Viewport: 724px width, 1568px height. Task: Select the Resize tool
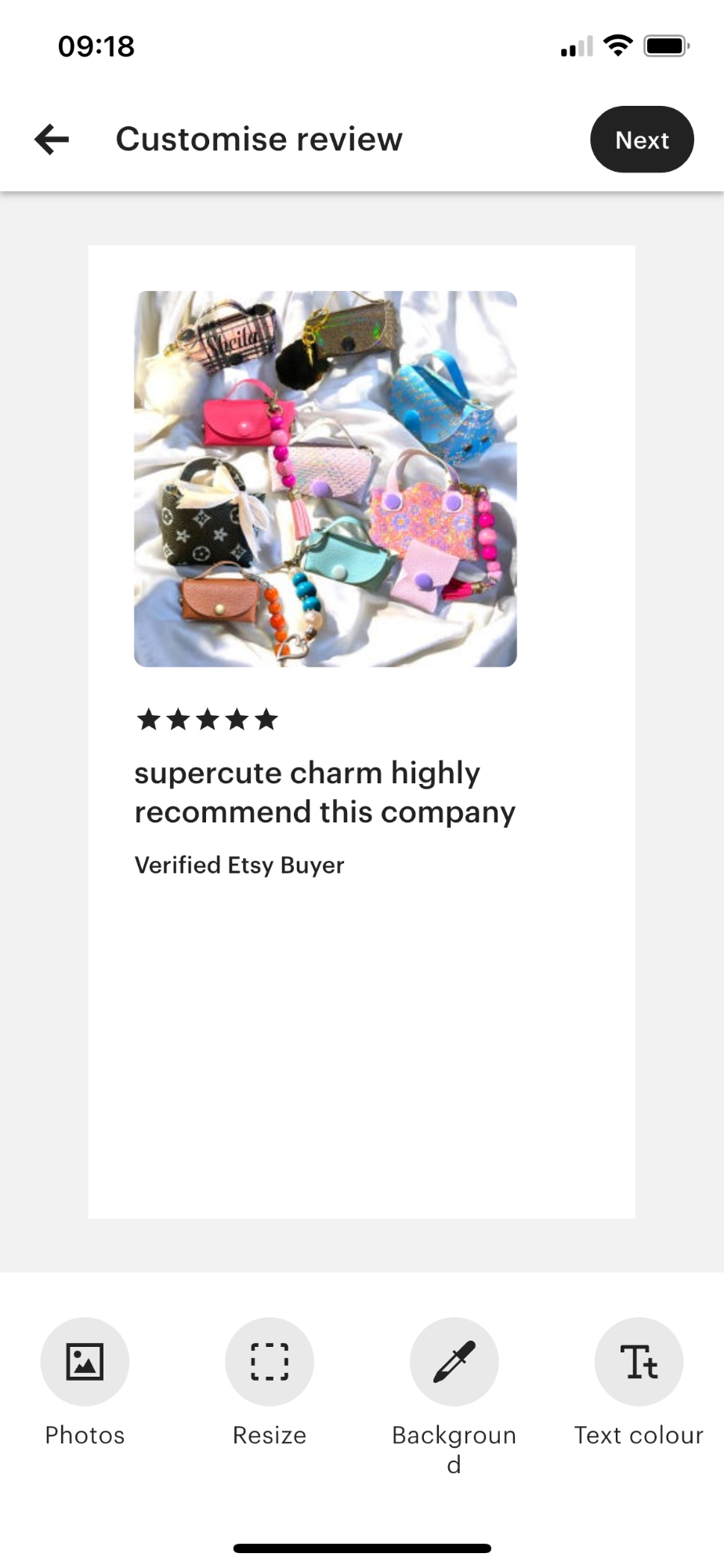click(270, 1362)
